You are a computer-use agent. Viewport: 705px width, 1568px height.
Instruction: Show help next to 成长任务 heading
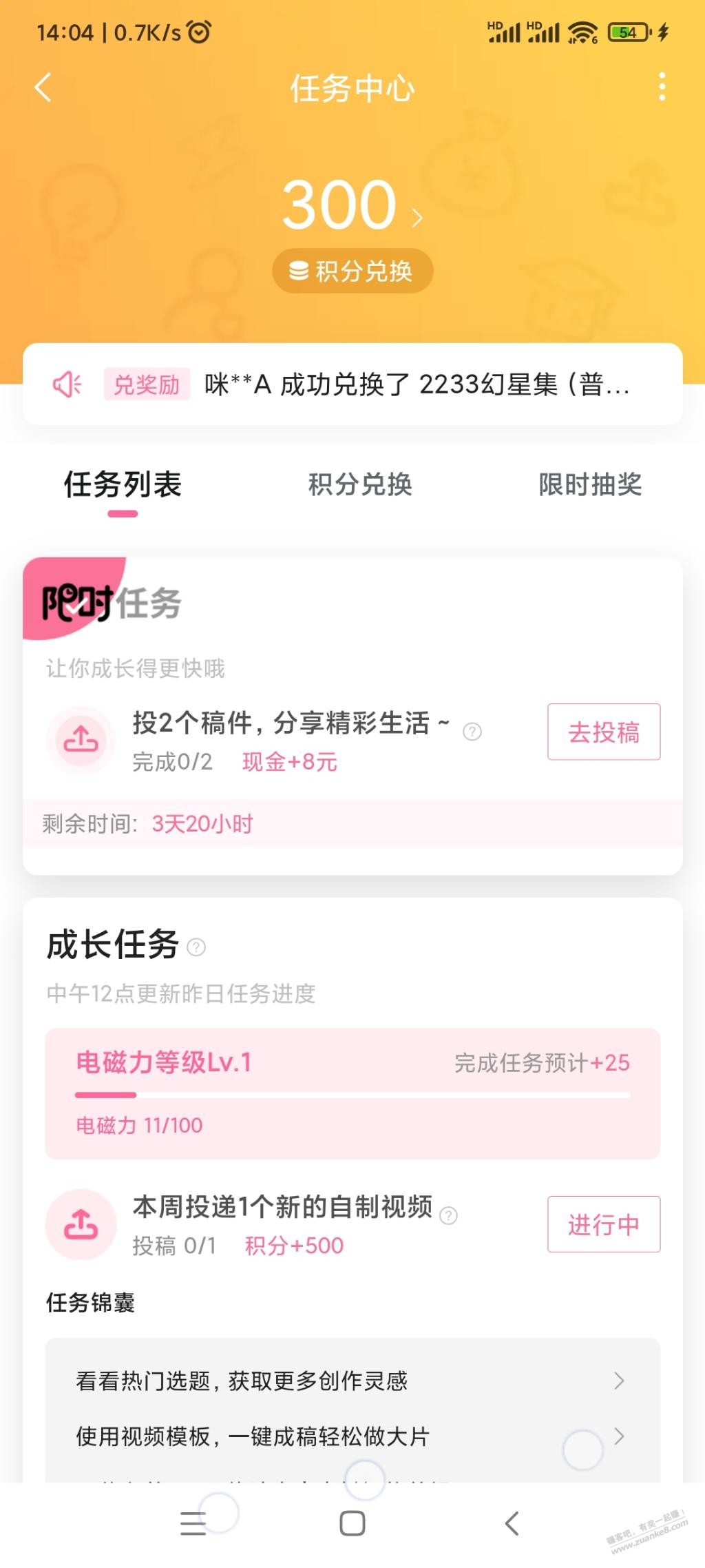(x=196, y=947)
